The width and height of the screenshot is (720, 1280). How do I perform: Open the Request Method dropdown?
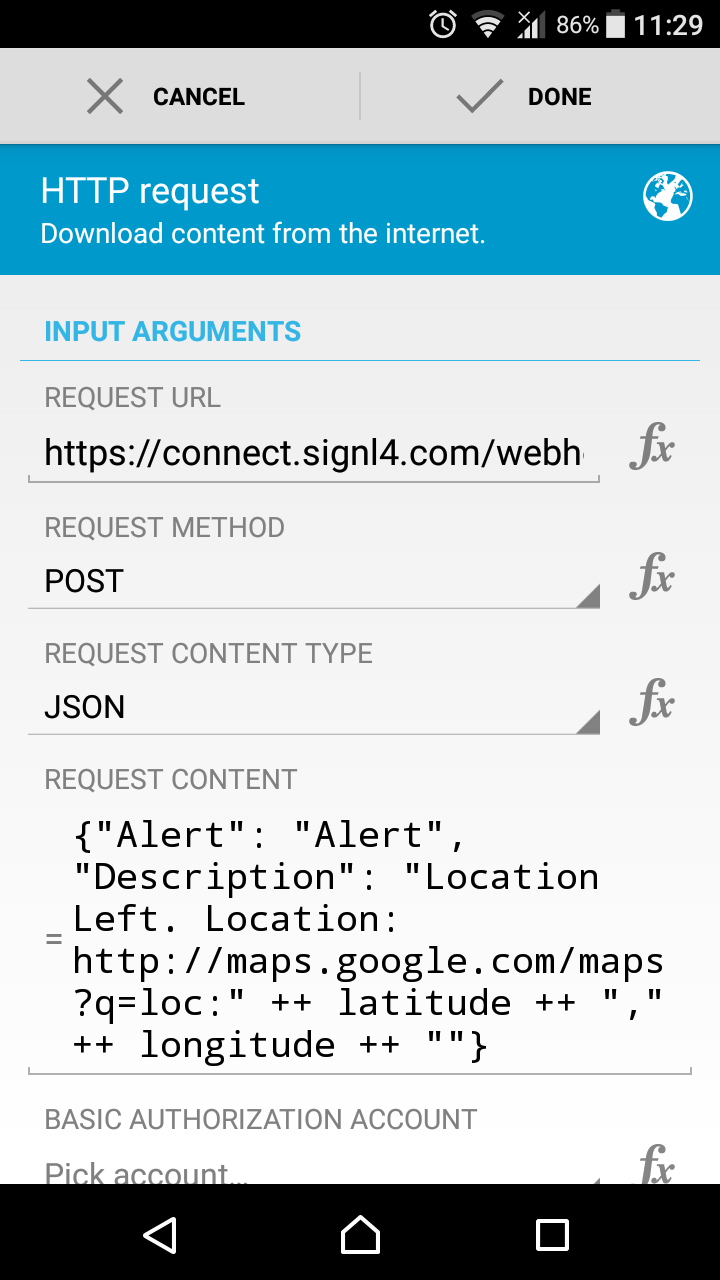[314, 581]
